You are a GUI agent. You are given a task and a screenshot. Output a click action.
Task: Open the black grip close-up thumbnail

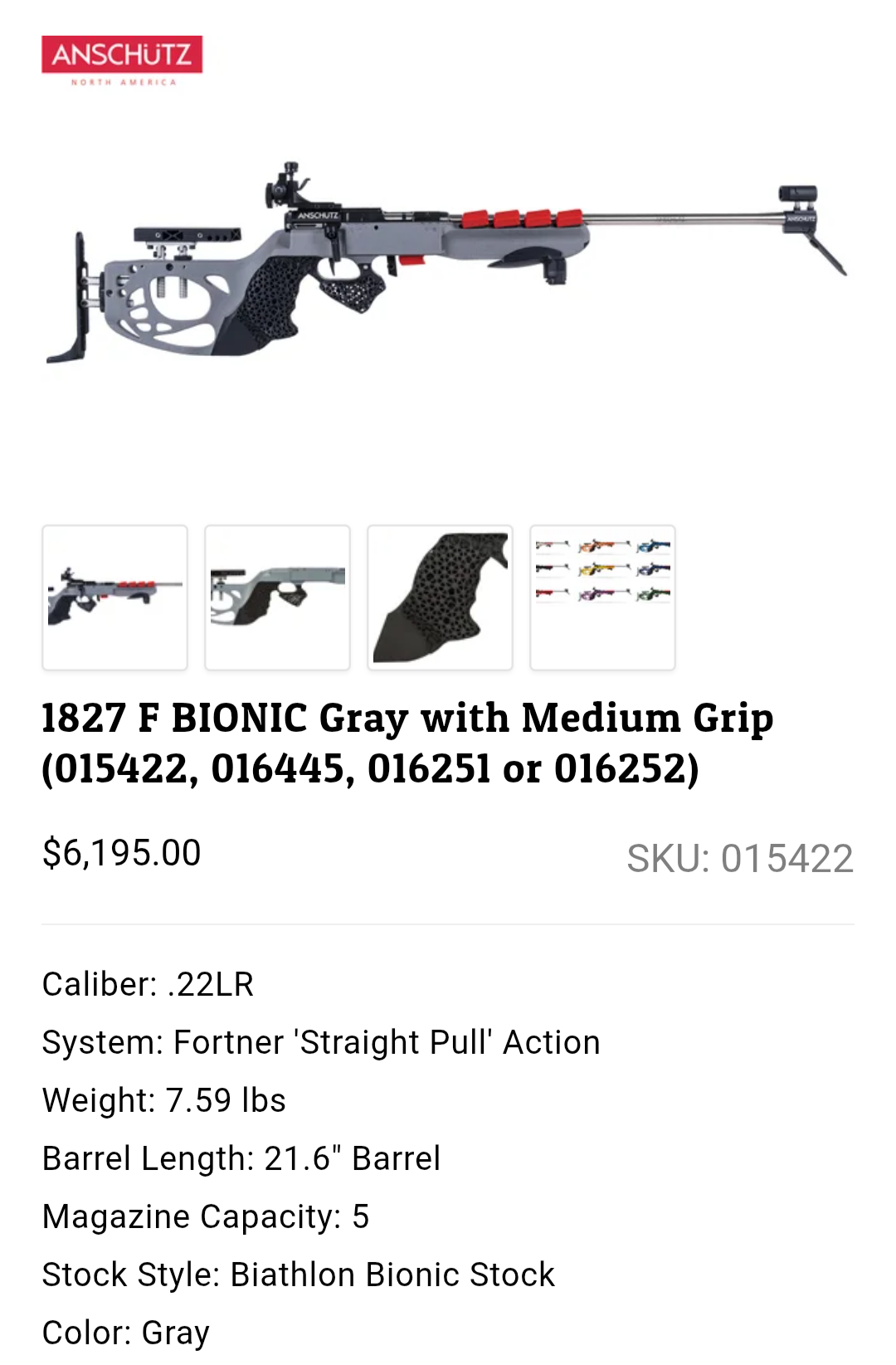(440, 597)
